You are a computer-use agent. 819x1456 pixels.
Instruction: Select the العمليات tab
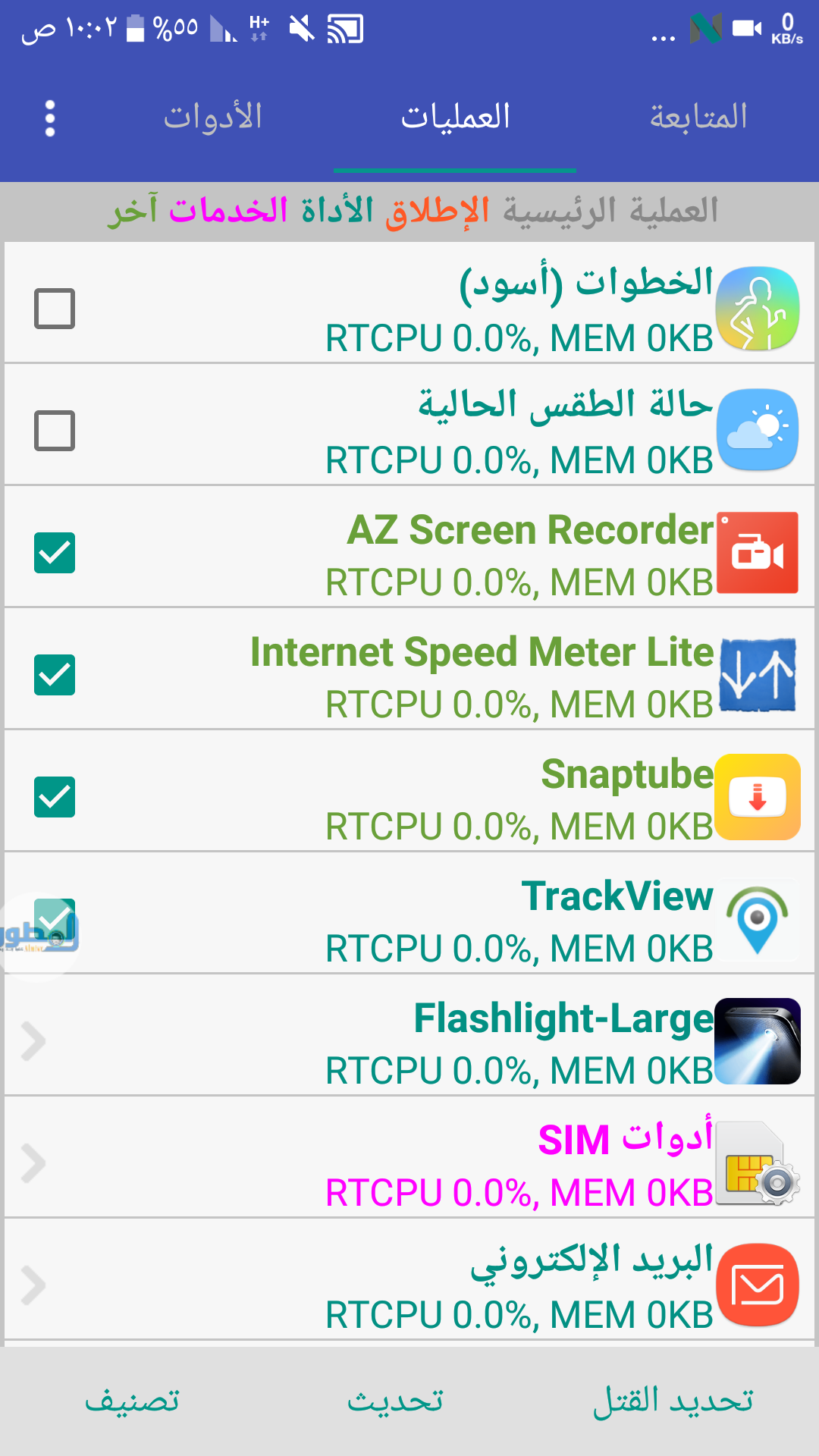455,117
